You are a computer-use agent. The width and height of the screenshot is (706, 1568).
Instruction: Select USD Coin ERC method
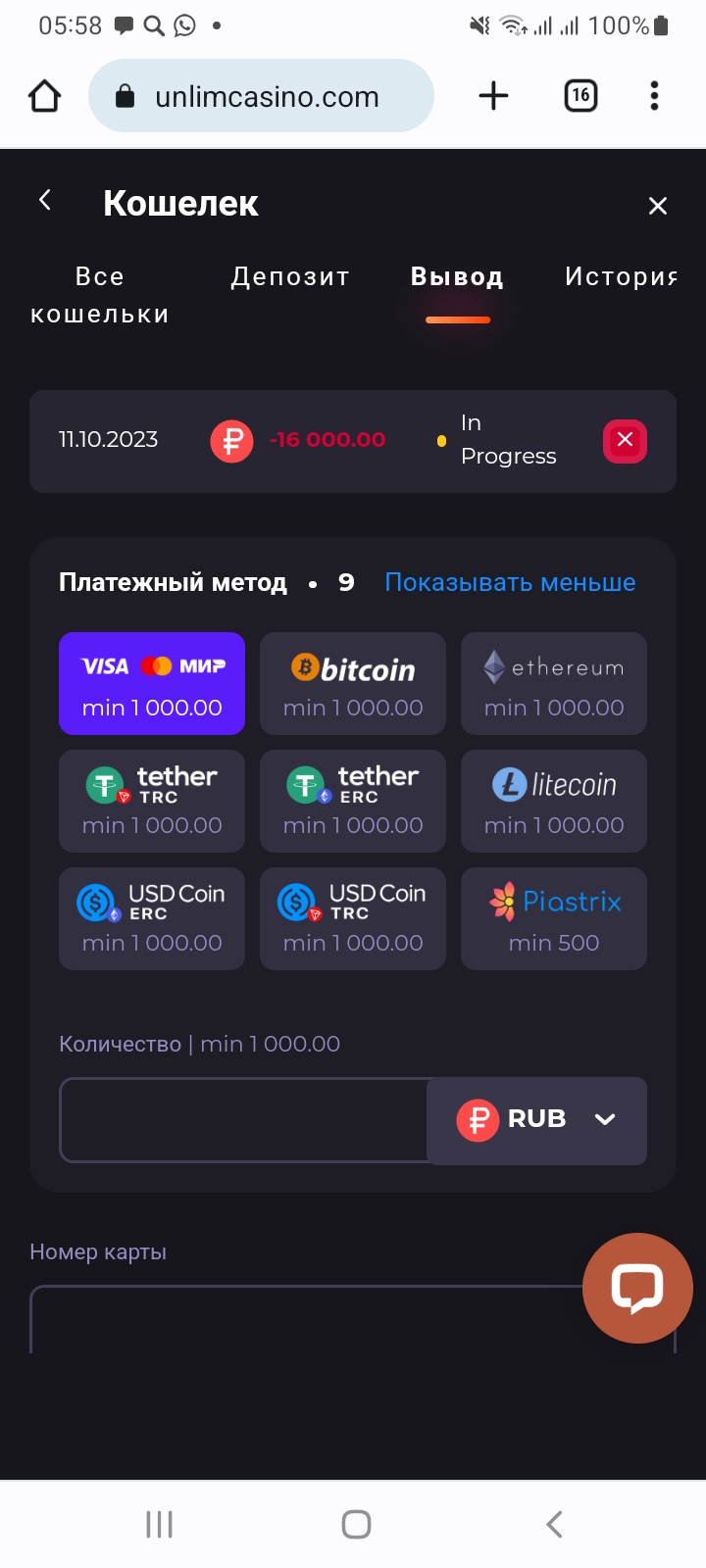click(x=152, y=919)
